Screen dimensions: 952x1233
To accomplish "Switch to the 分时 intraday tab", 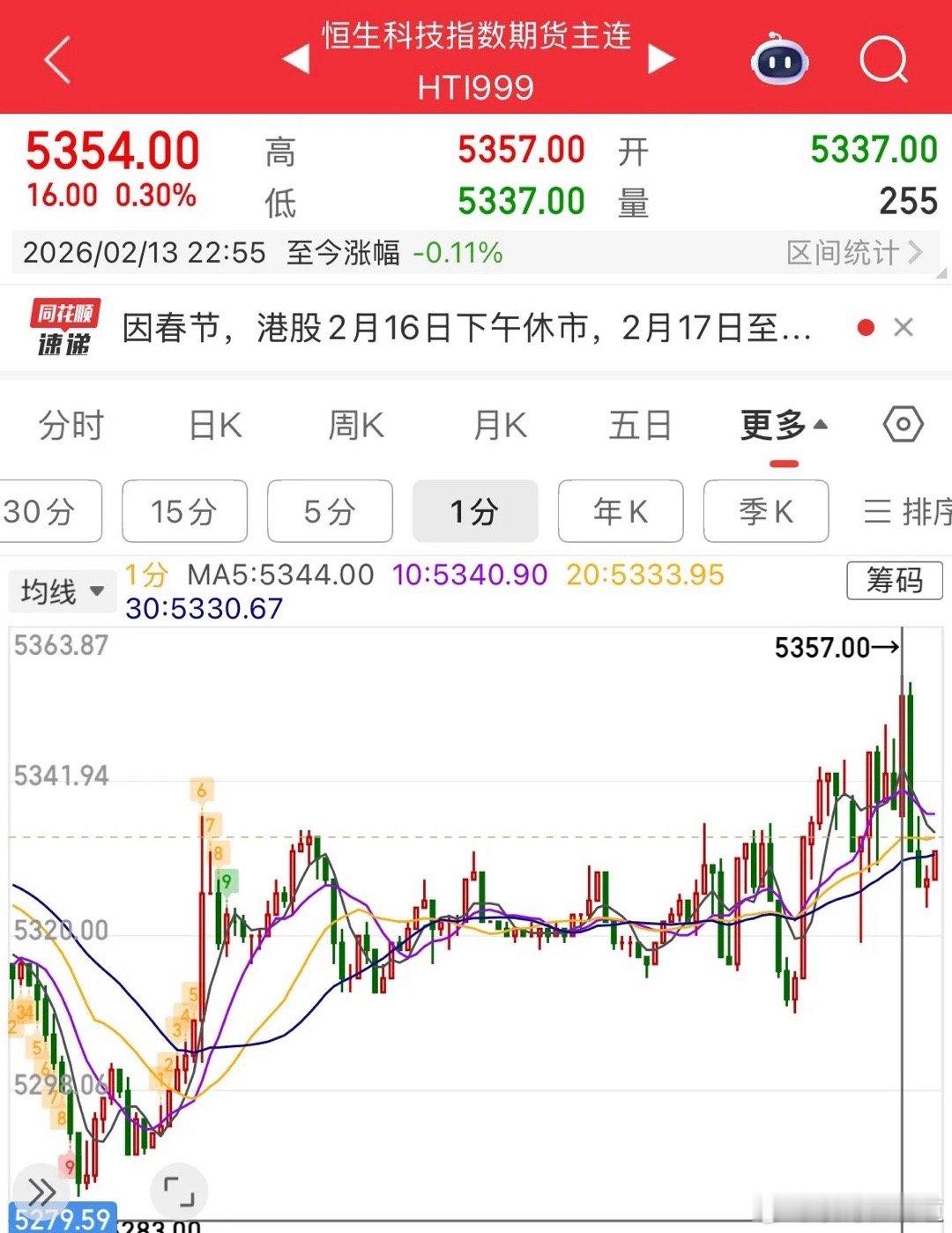I will (x=71, y=425).
